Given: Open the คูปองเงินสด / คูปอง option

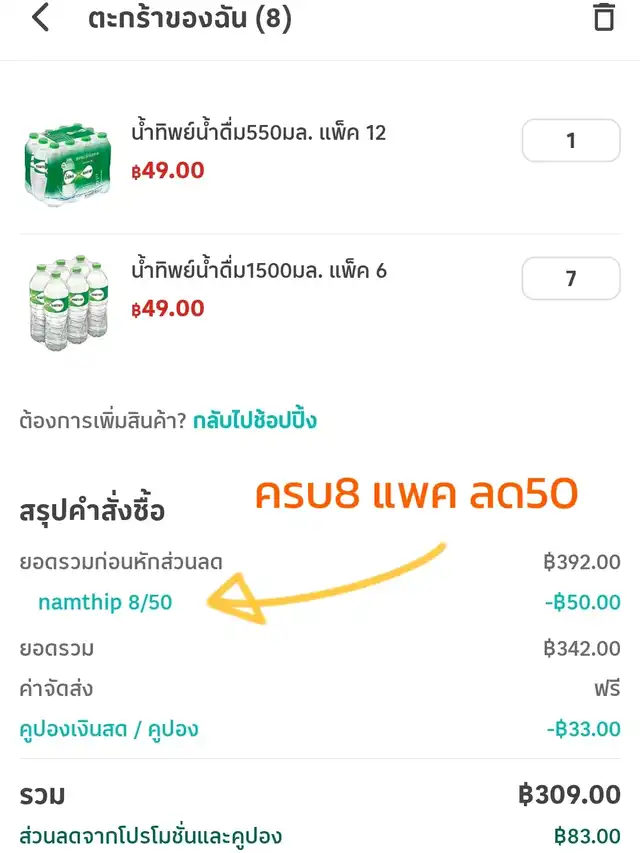Looking at the screenshot, I should 109,729.
